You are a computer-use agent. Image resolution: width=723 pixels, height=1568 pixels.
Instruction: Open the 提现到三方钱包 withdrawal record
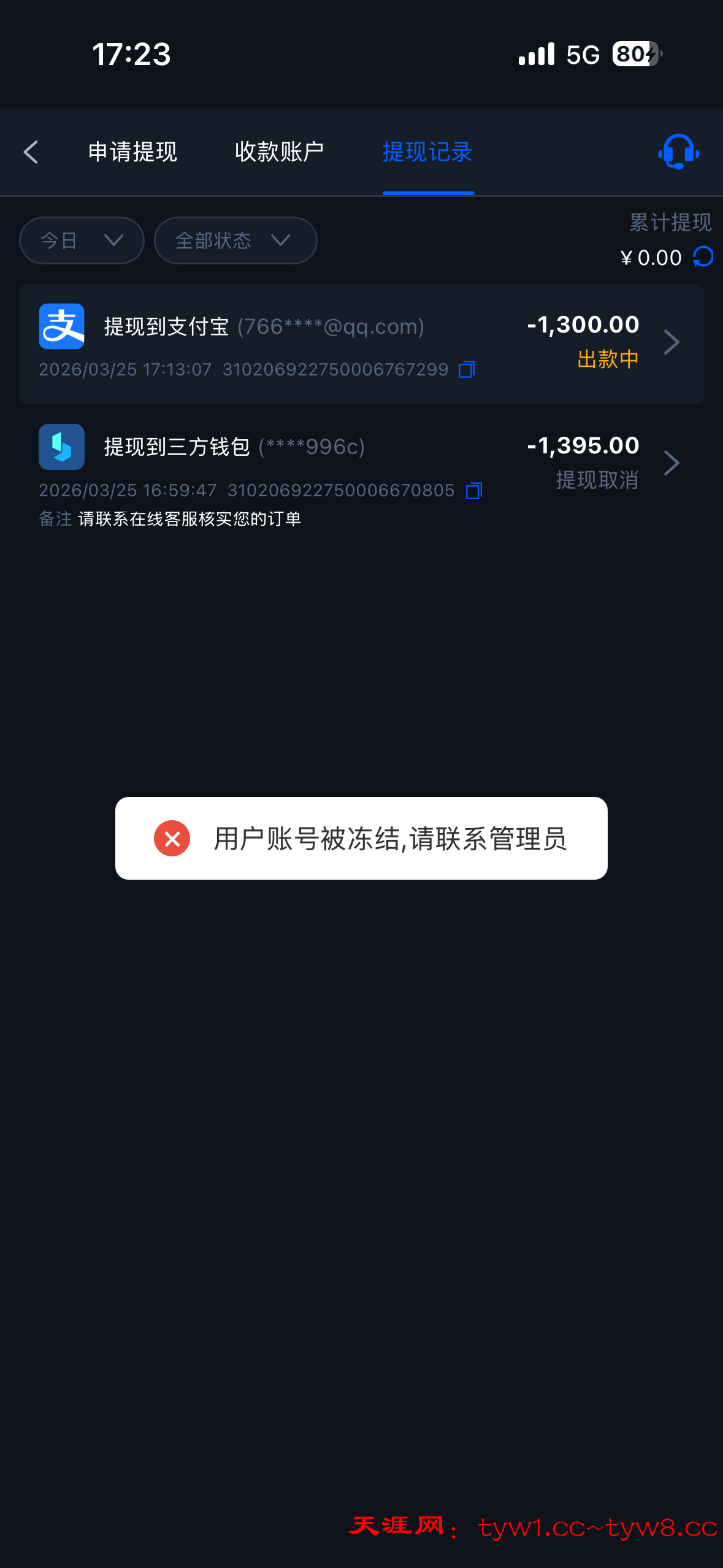(361, 464)
